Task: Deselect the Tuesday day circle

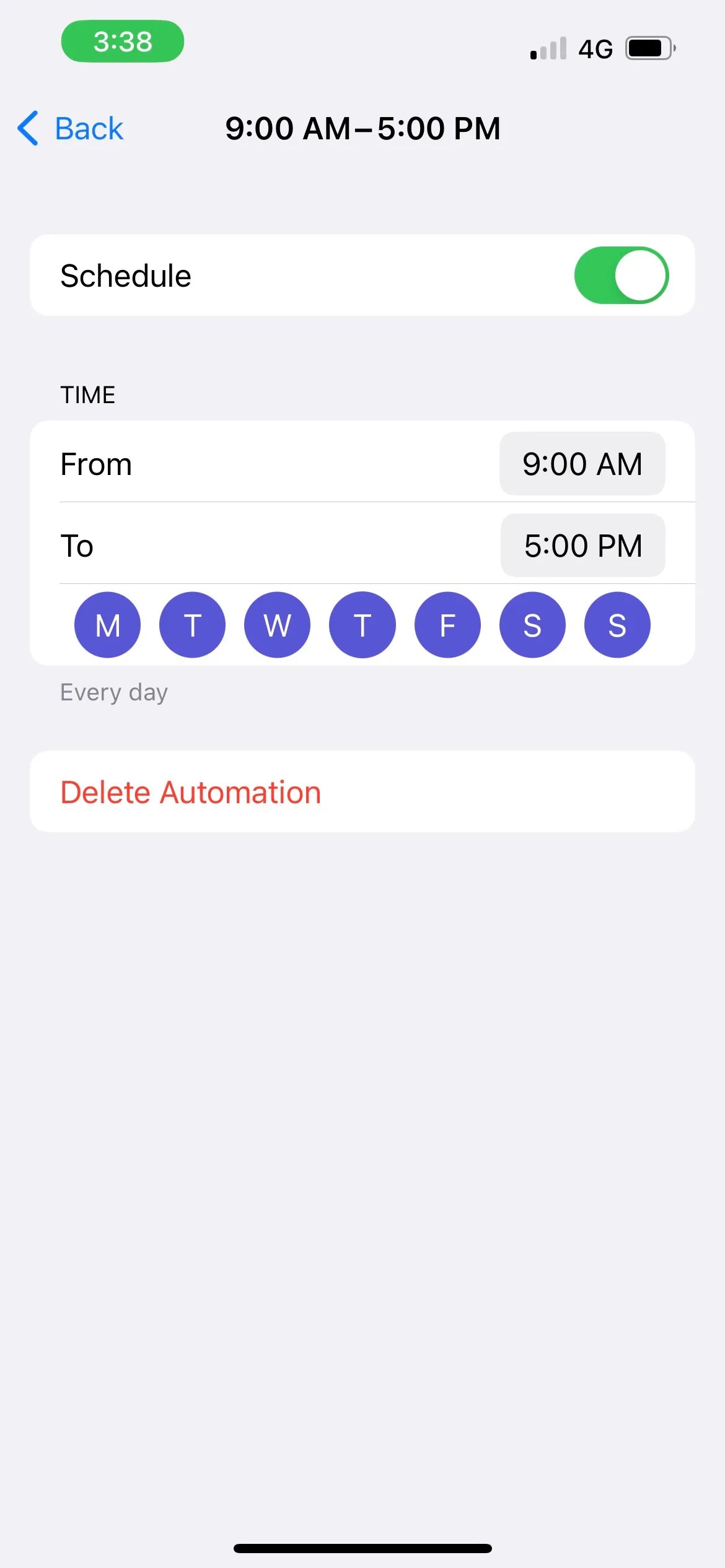Action: coord(192,624)
